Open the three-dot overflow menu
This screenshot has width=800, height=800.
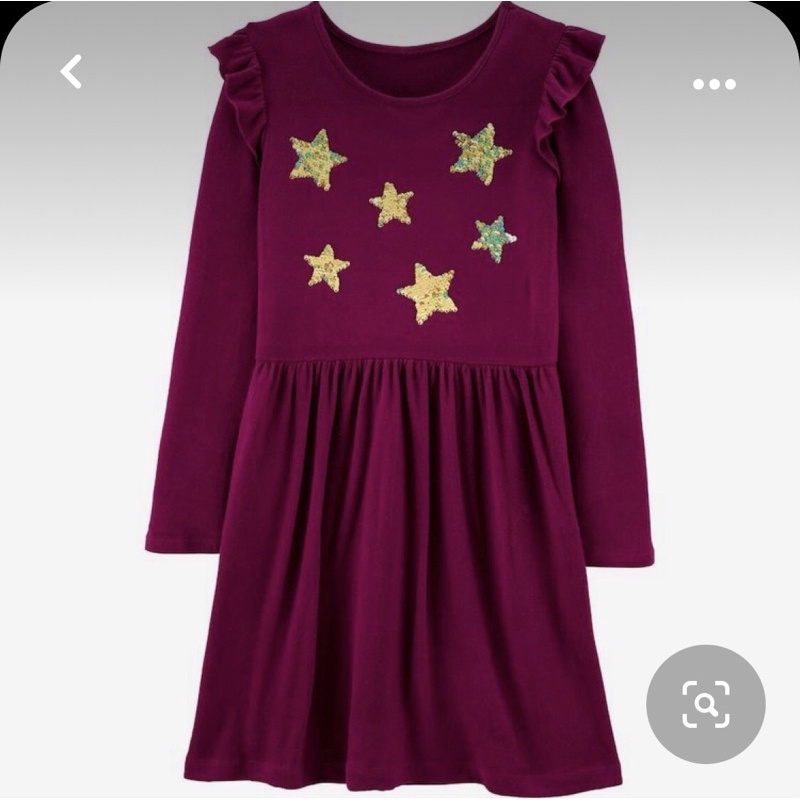pyautogui.click(x=714, y=85)
